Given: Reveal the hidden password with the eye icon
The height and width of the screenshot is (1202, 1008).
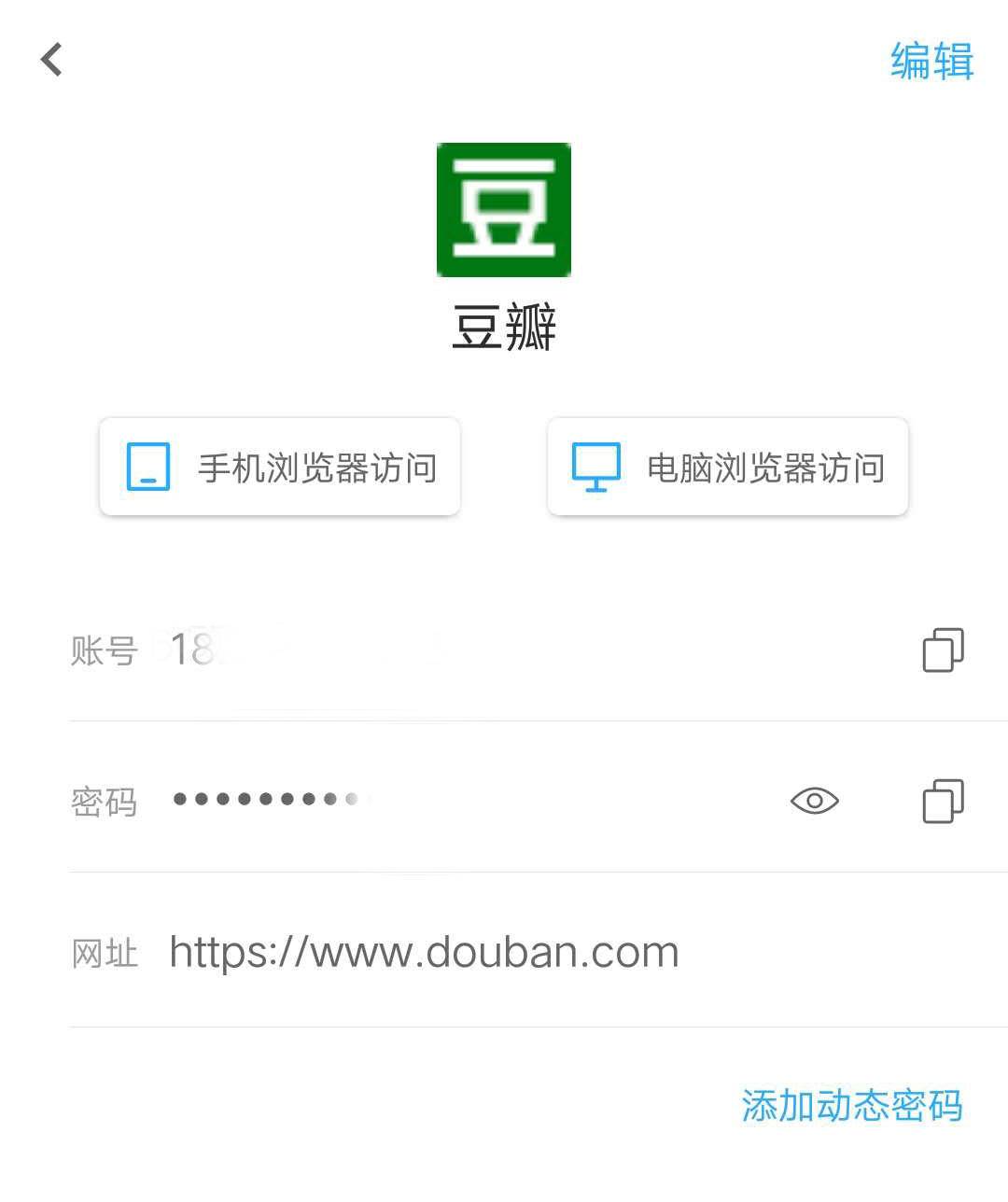Looking at the screenshot, I should (814, 801).
